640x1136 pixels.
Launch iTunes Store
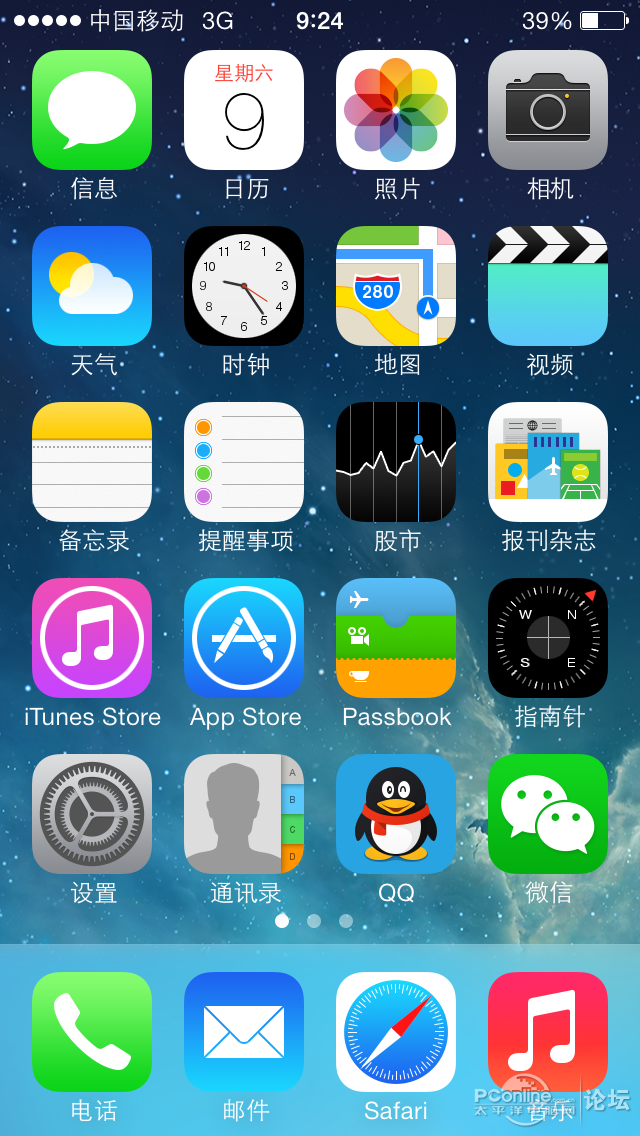pyautogui.click(x=92, y=638)
